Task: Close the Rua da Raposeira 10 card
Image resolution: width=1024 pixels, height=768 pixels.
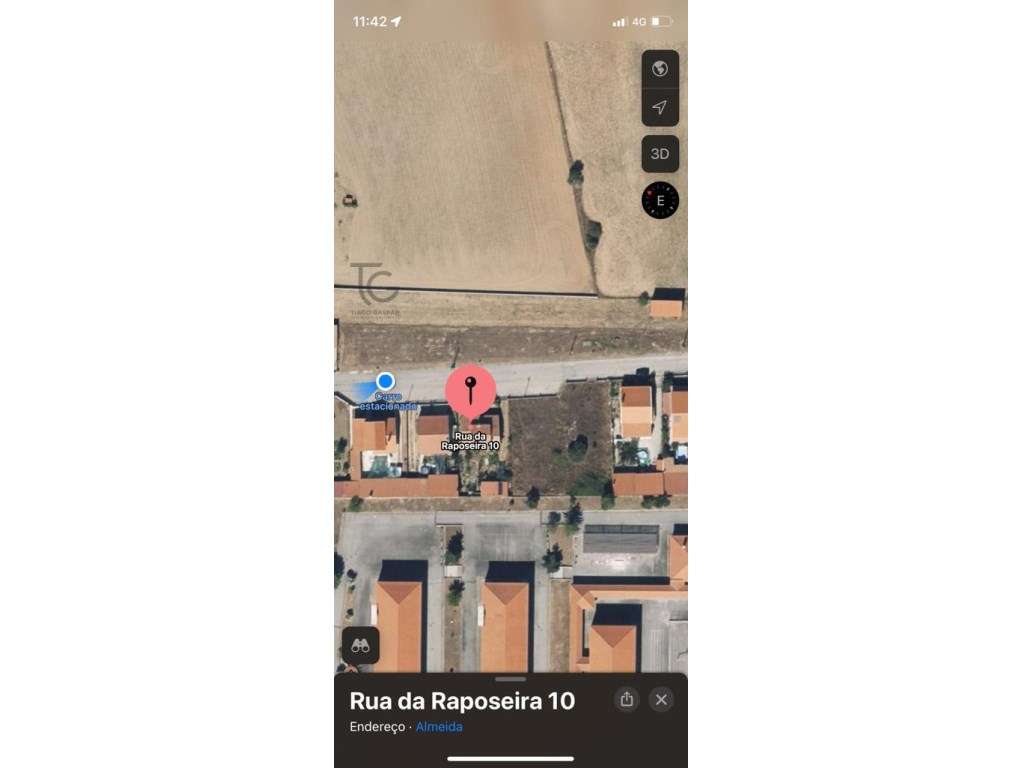Action: [x=661, y=700]
